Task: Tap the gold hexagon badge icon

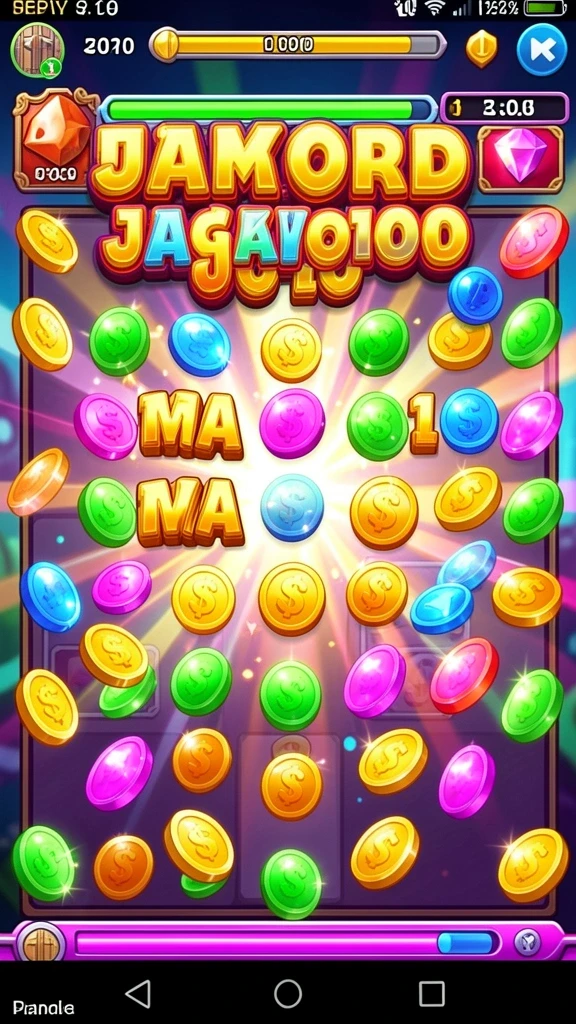Action: click(x=481, y=48)
